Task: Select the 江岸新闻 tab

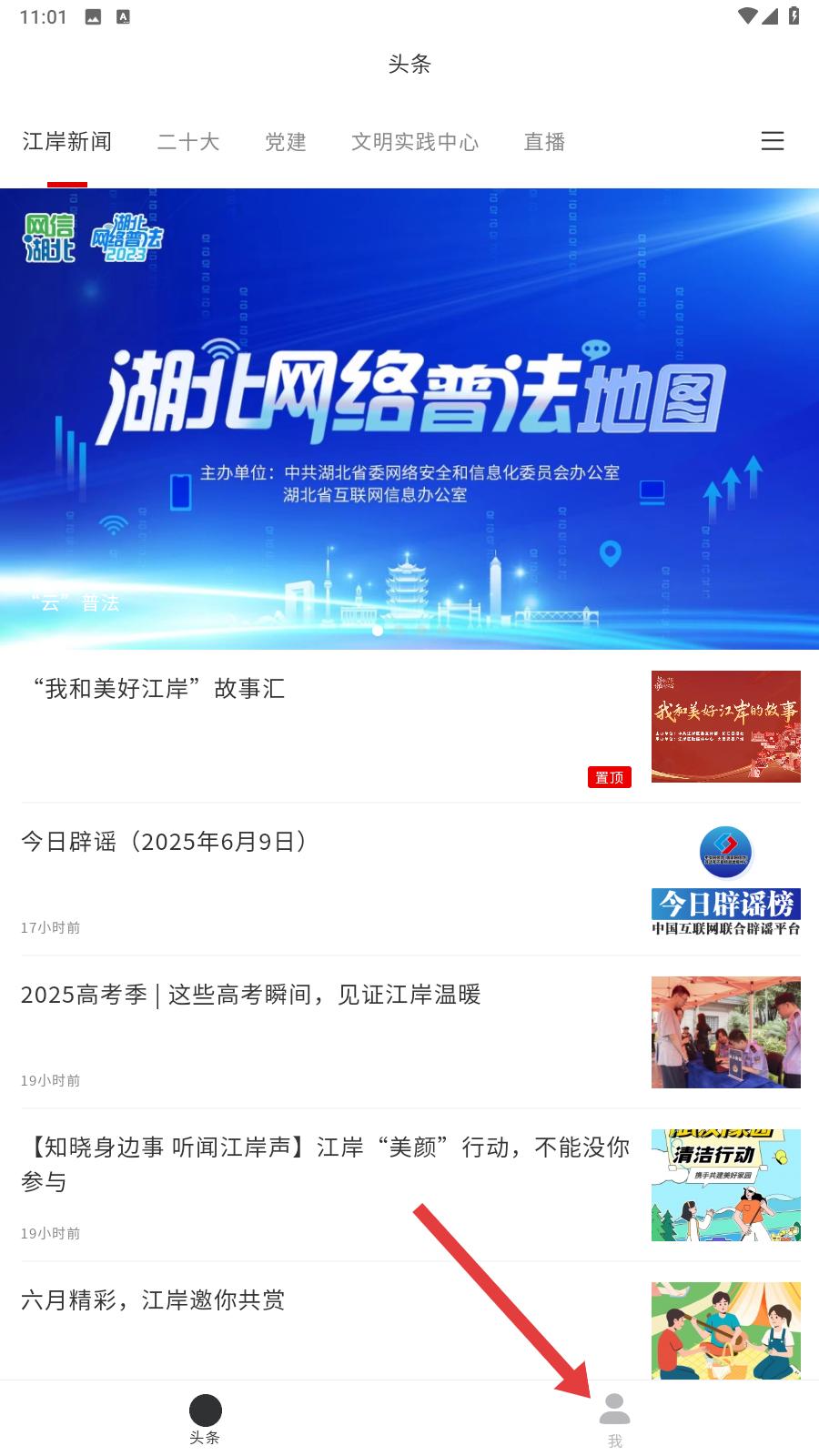Action: point(67,142)
